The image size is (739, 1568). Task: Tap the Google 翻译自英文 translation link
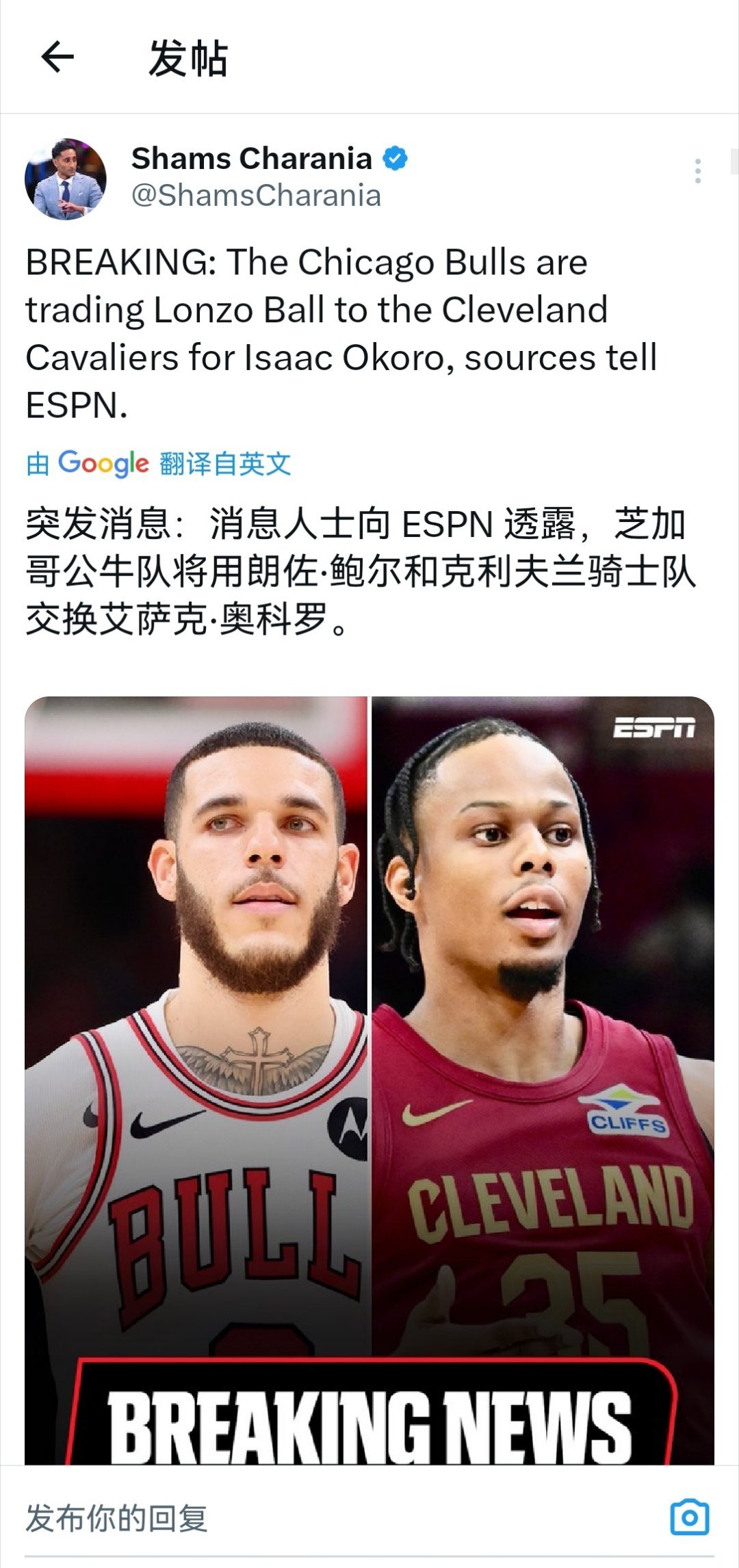[x=159, y=464]
